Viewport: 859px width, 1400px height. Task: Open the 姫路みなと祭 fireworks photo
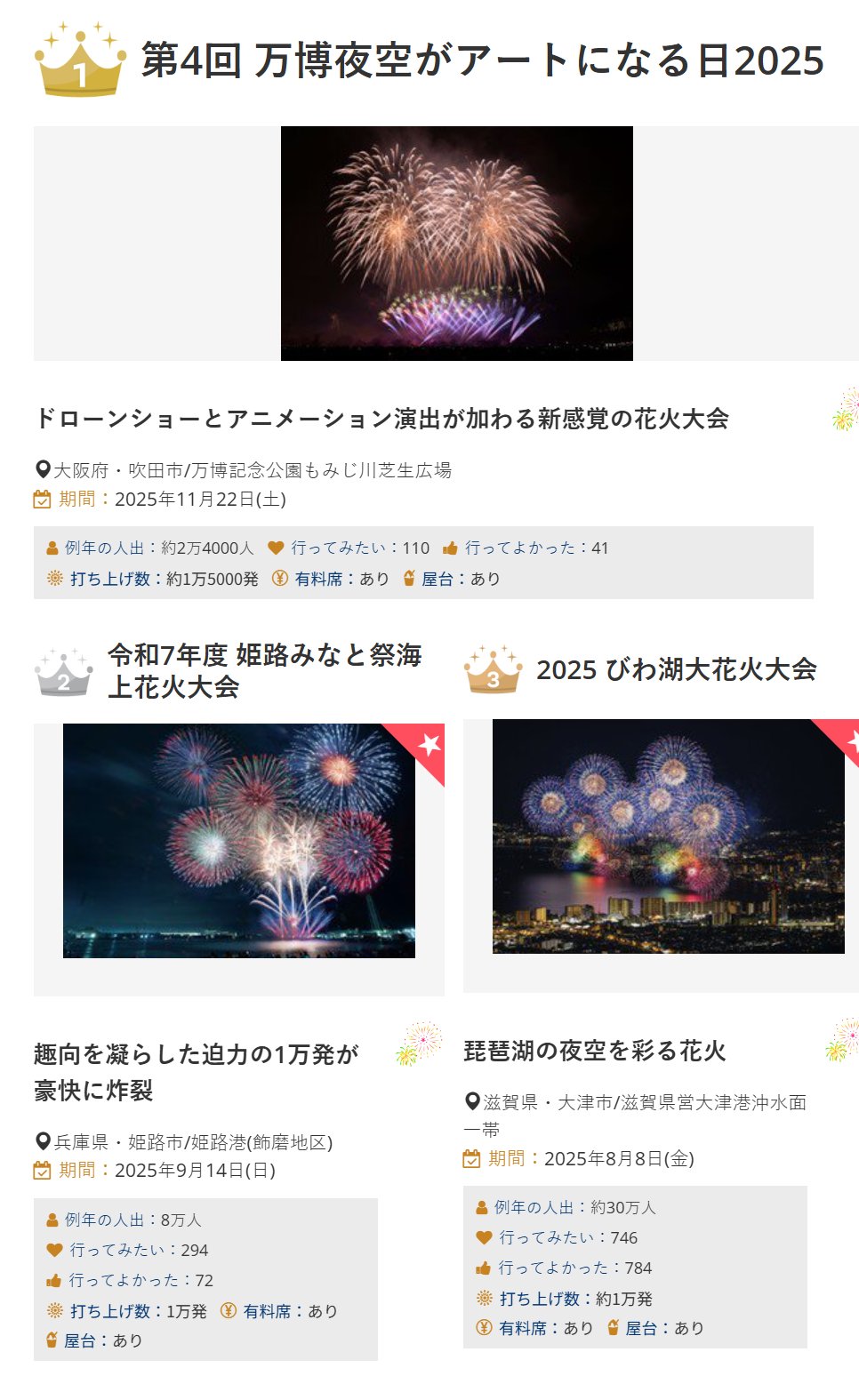click(x=238, y=841)
